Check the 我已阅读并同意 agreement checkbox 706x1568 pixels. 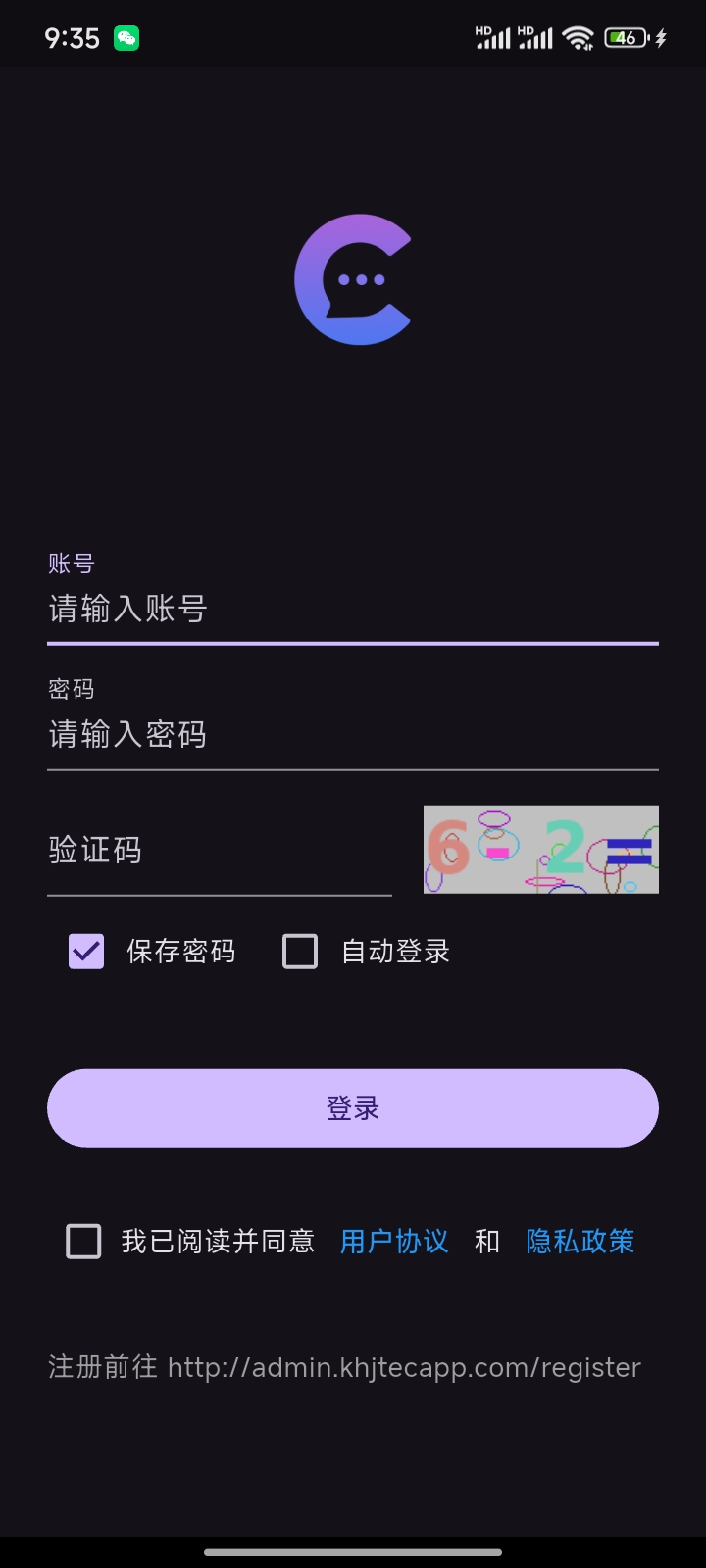(x=83, y=1241)
